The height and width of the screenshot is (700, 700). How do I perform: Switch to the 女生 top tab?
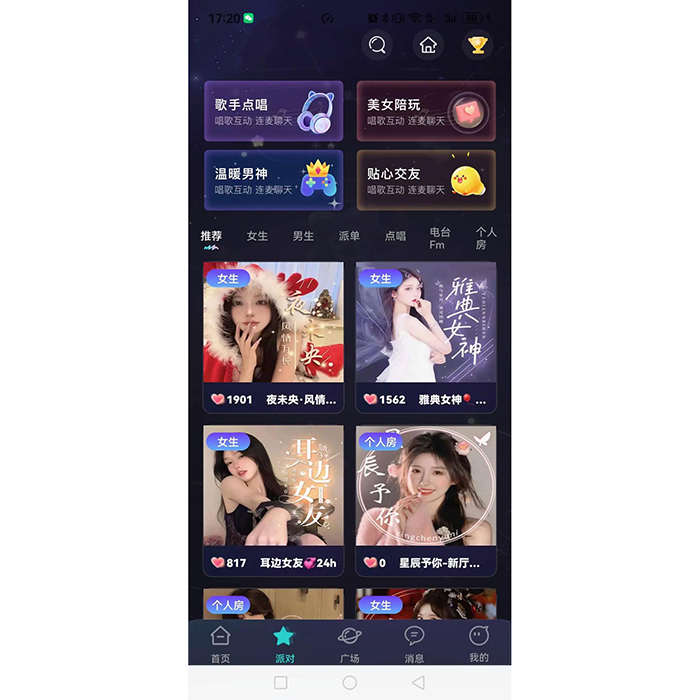pos(257,237)
